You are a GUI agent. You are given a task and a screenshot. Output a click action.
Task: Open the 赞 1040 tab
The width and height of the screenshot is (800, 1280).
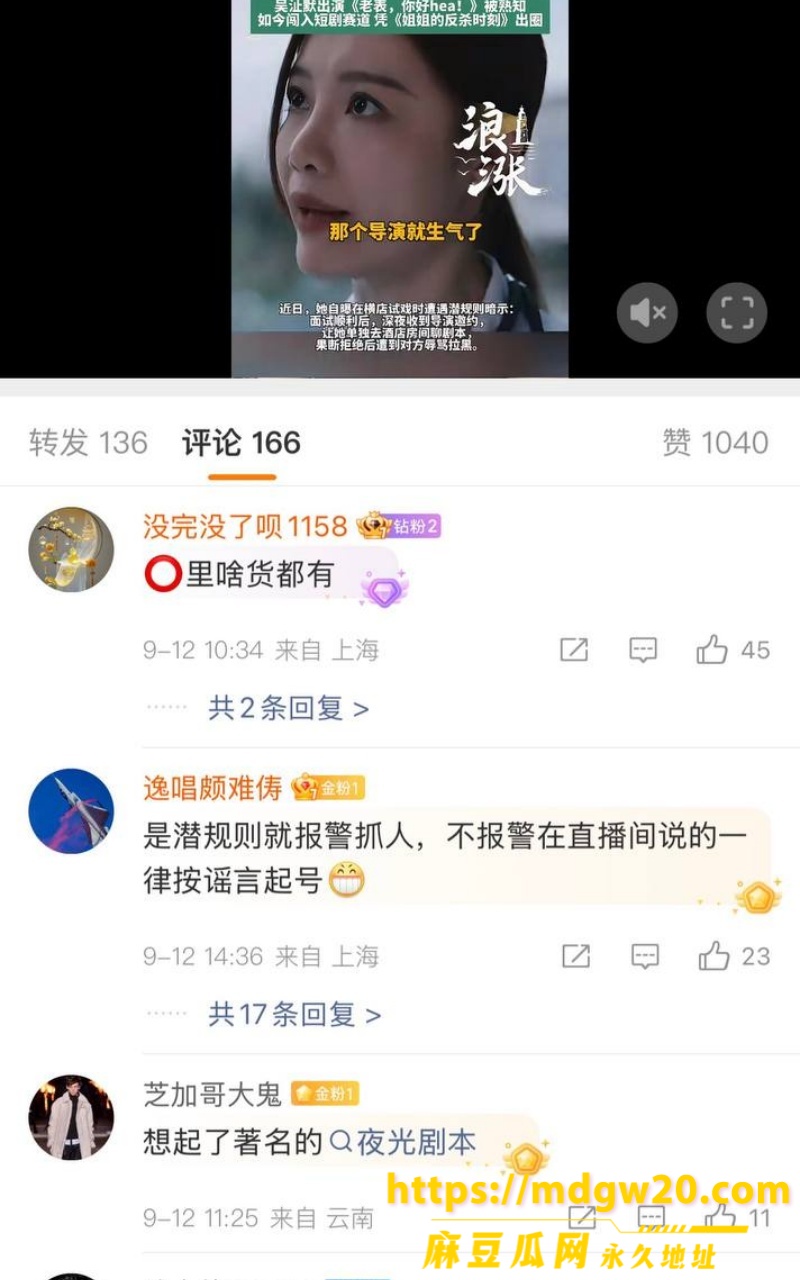(x=715, y=443)
